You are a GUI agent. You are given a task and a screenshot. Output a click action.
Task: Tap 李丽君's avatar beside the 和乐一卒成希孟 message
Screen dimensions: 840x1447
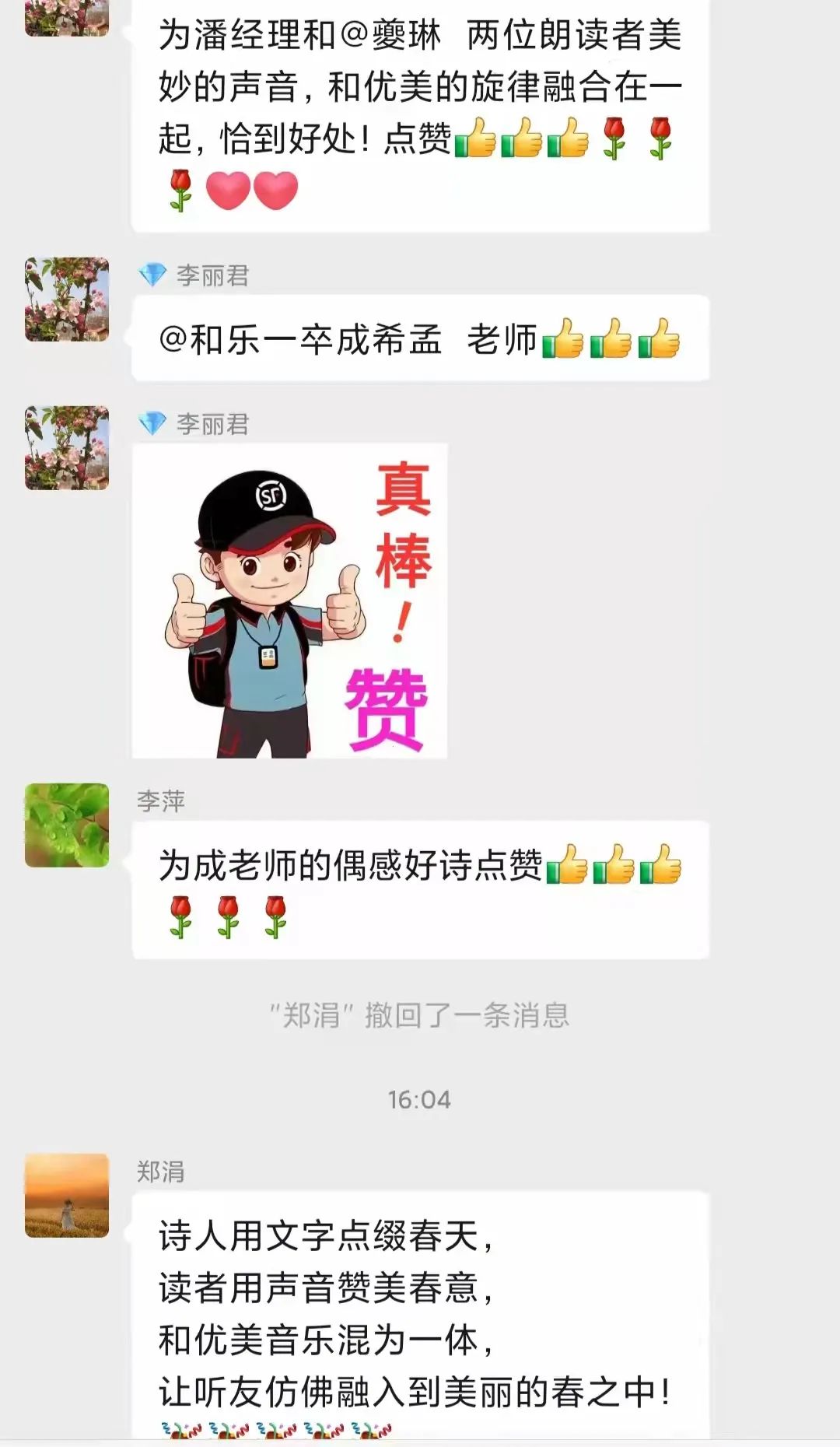67,300
